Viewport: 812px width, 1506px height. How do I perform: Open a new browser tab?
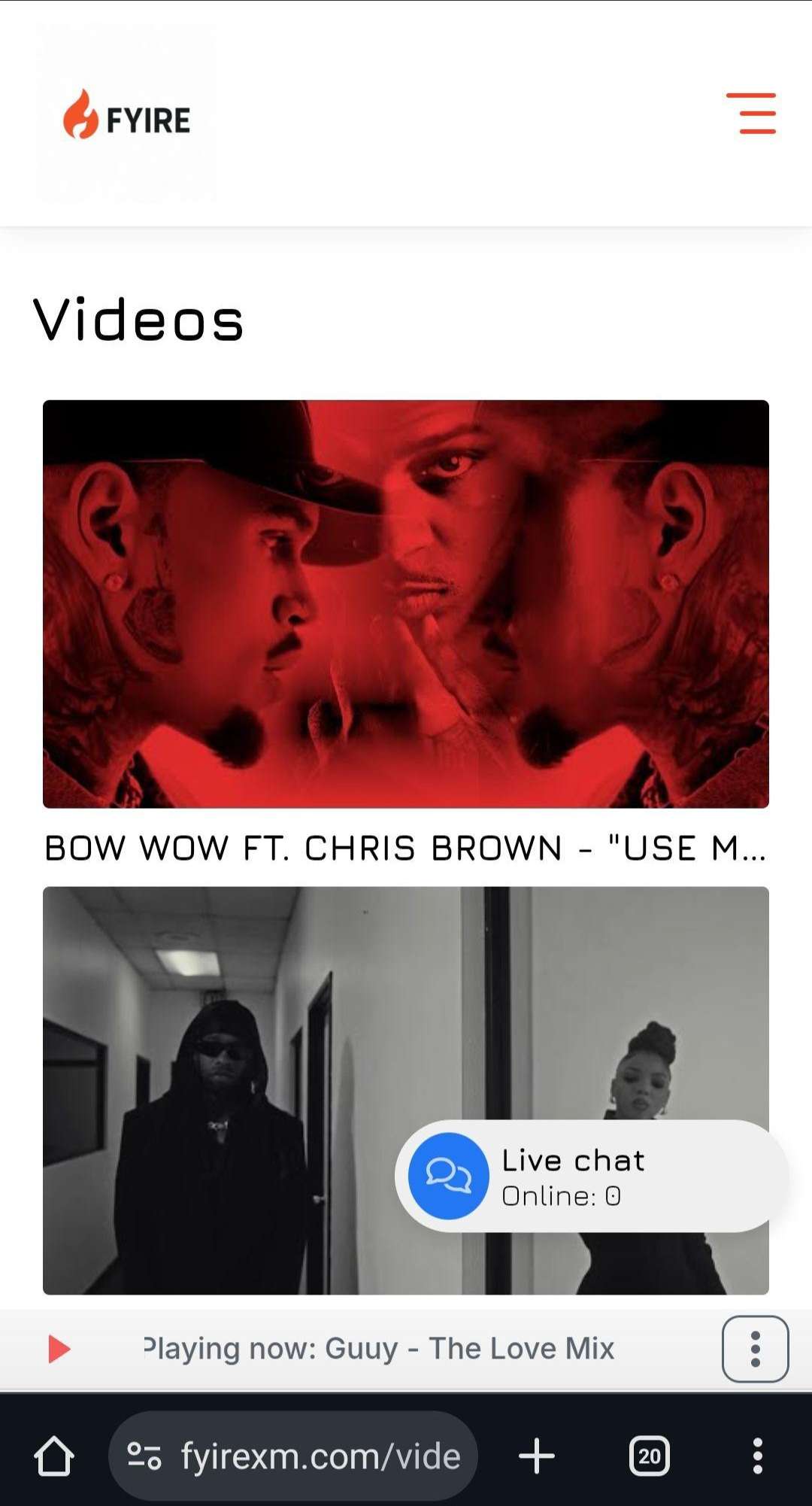[537, 1456]
